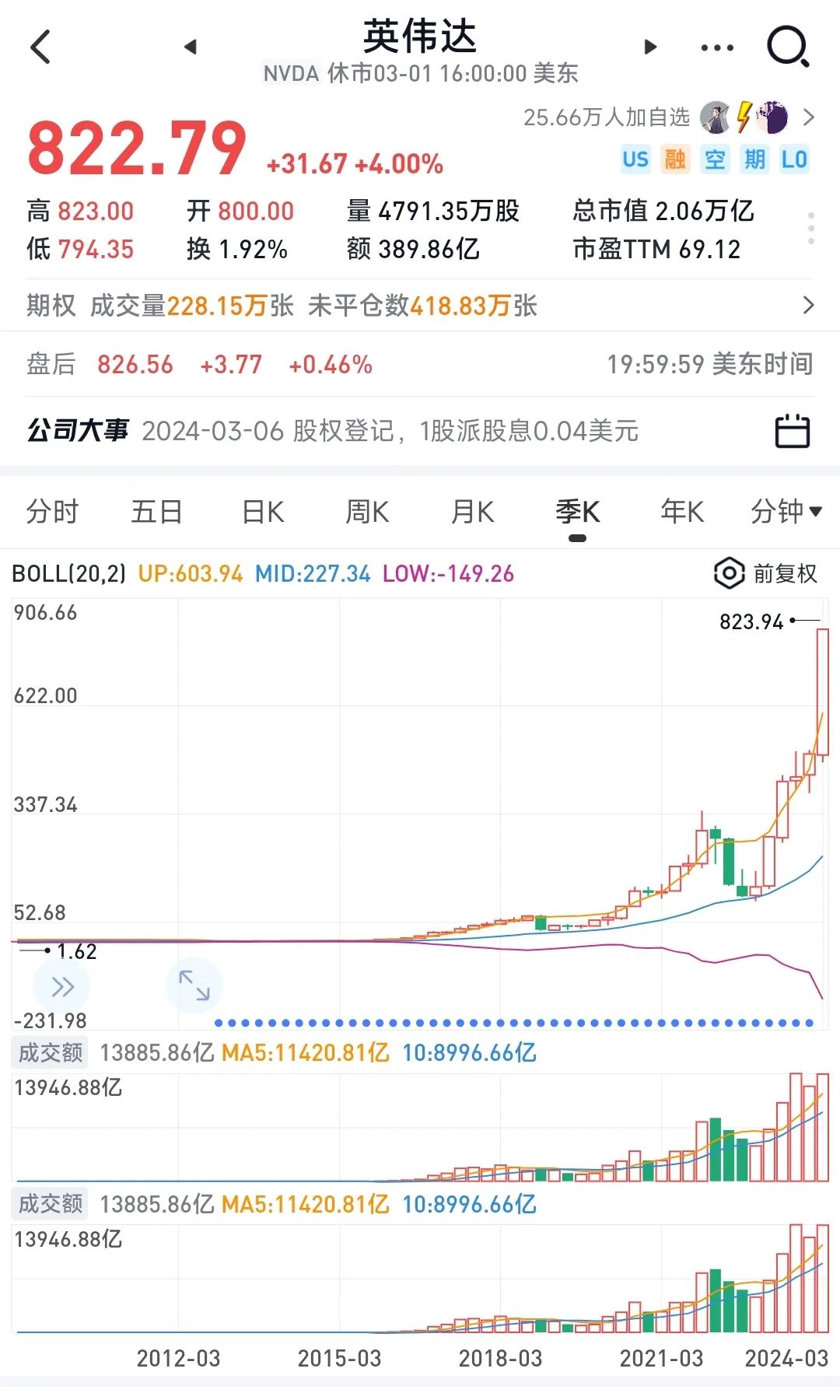Change the 前复权 adjustment setting

(x=766, y=574)
